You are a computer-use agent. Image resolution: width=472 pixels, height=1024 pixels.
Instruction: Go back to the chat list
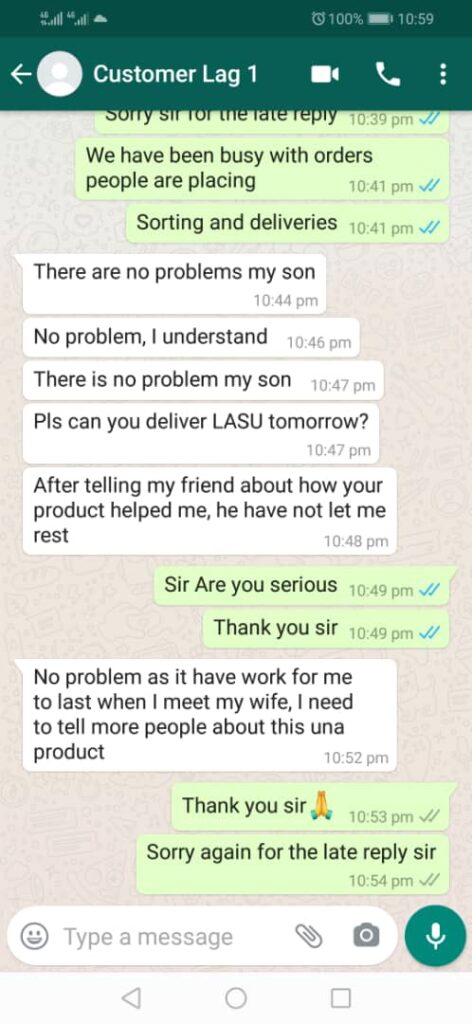22,74
